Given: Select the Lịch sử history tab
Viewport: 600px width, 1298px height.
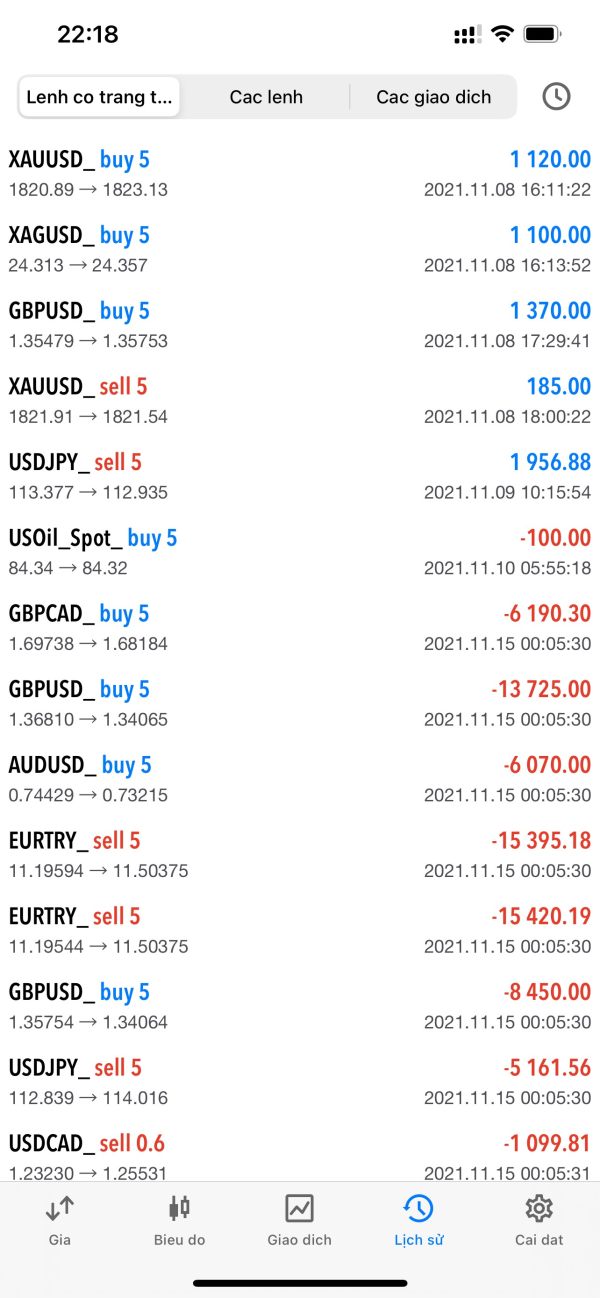Looking at the screenshot, I should click(x=418, y=1220).
